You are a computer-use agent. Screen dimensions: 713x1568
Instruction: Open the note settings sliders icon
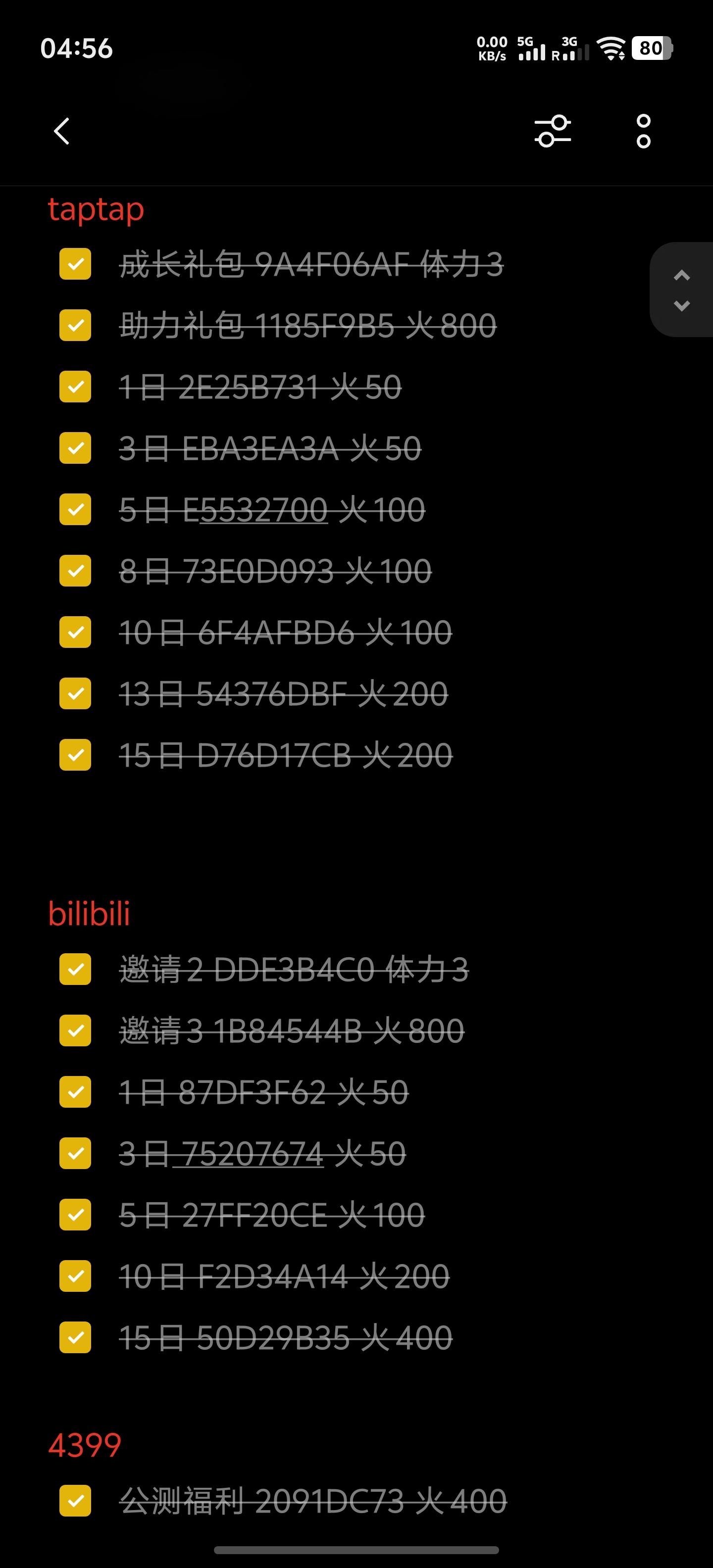click(552, 131)
